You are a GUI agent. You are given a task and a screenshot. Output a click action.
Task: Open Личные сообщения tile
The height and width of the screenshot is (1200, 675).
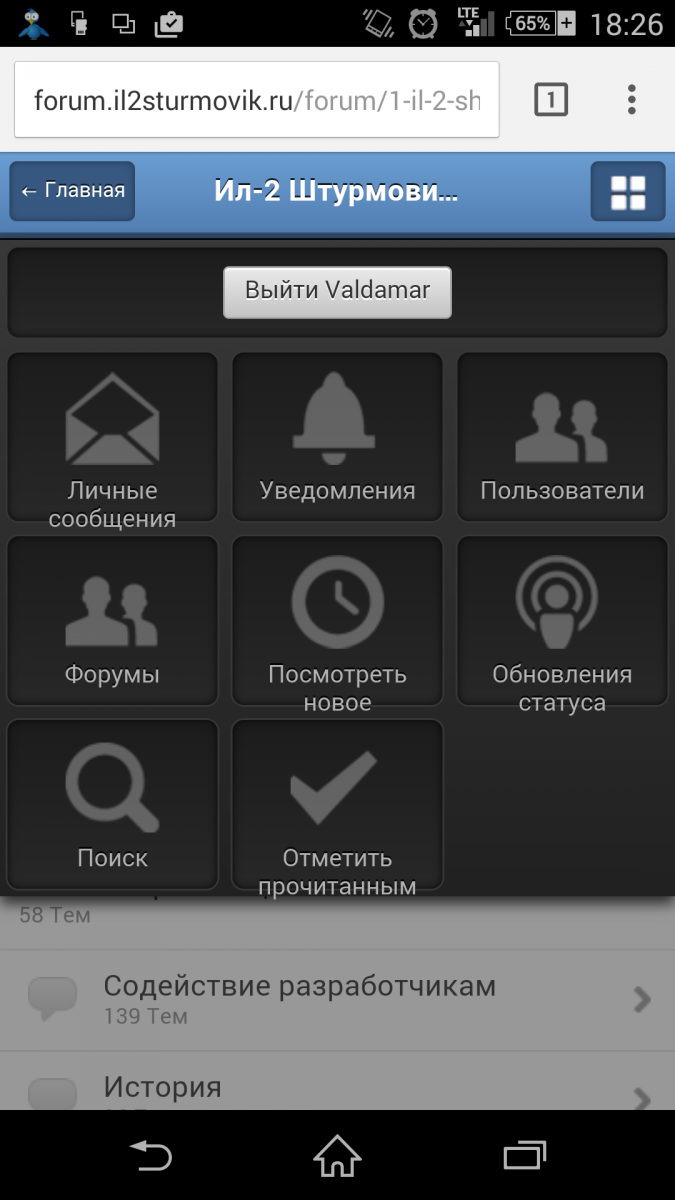pyautogui.click(x=112, y=437)
